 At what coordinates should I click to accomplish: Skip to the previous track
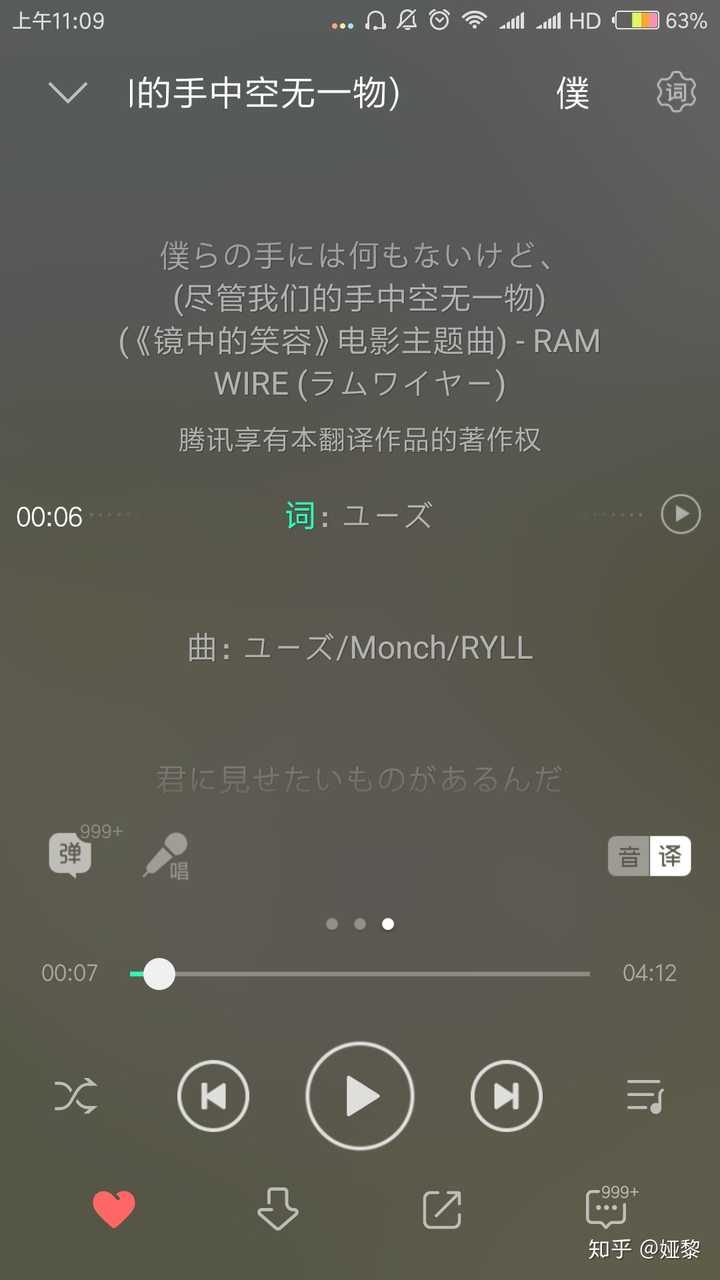(x=213, y=1097)
